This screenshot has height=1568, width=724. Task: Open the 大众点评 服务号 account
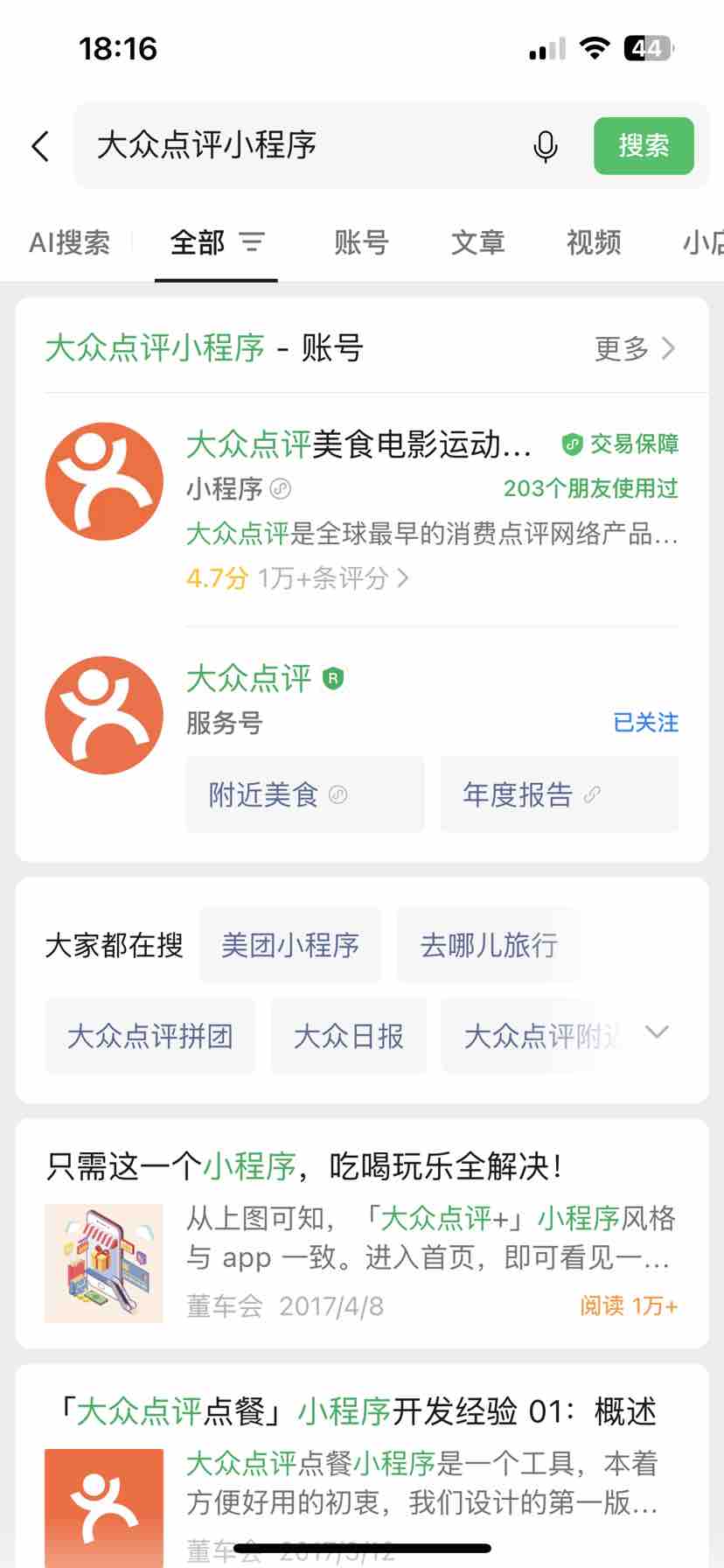[249, 679]
